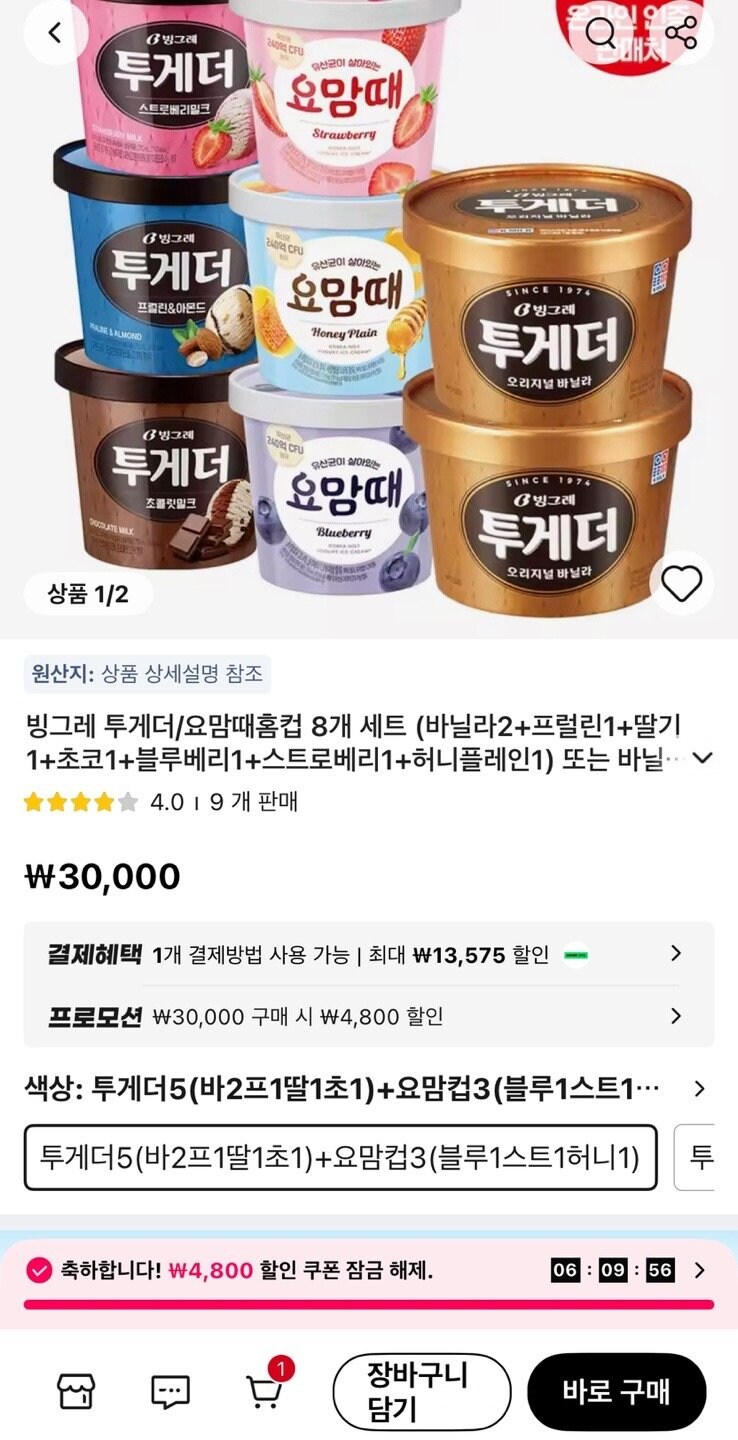Image resolution: width=738 pixels, height=1440 pixels.
Task: Tap 바로 구매 to buy now
Action: (616, 1391)
